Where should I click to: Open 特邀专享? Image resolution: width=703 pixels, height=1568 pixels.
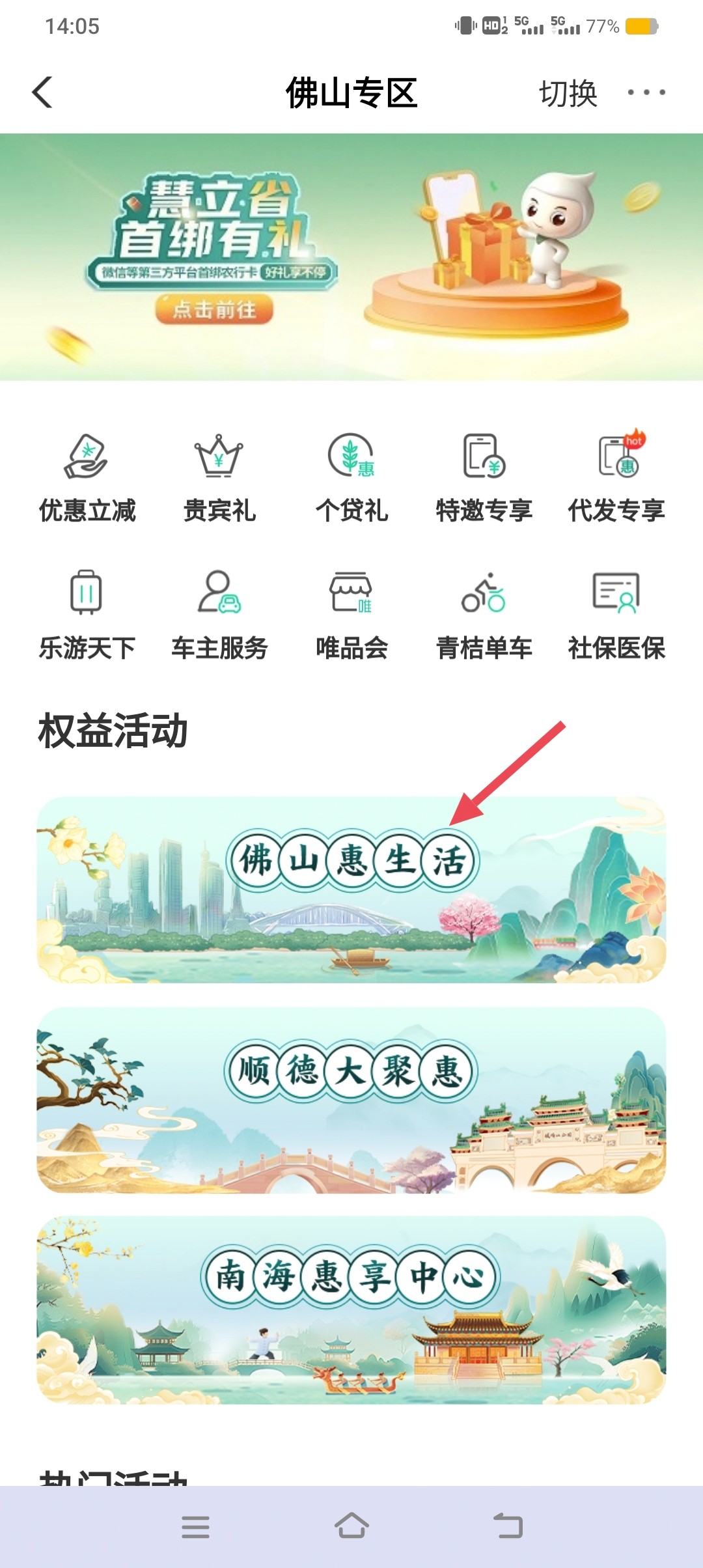tap(484, 479)
